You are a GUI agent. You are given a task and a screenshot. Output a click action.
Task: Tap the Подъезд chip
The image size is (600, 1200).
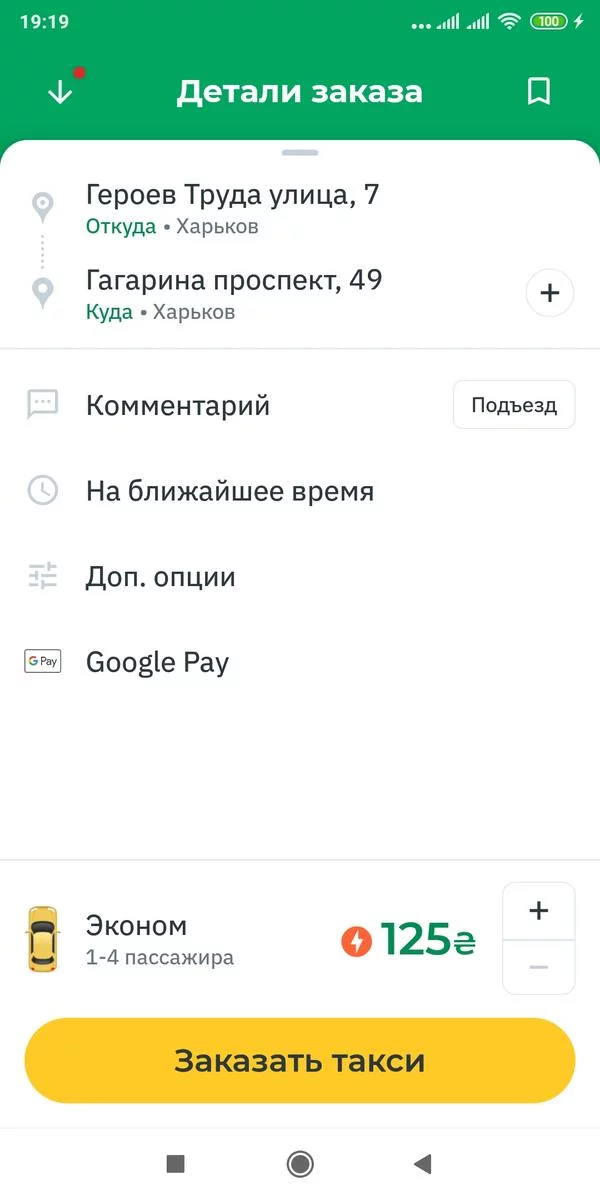(x=514, y=405)
